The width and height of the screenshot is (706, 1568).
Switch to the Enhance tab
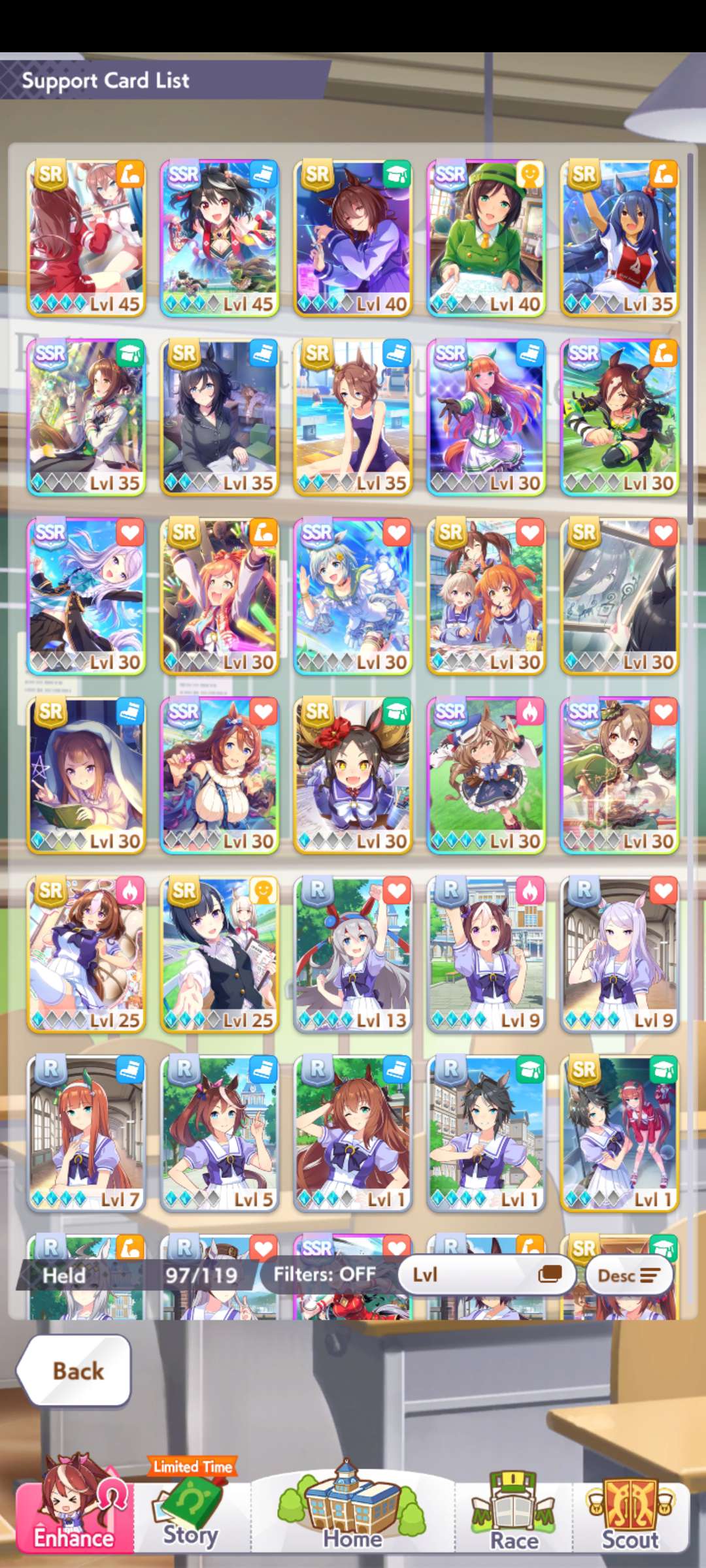coord(75,1517)
